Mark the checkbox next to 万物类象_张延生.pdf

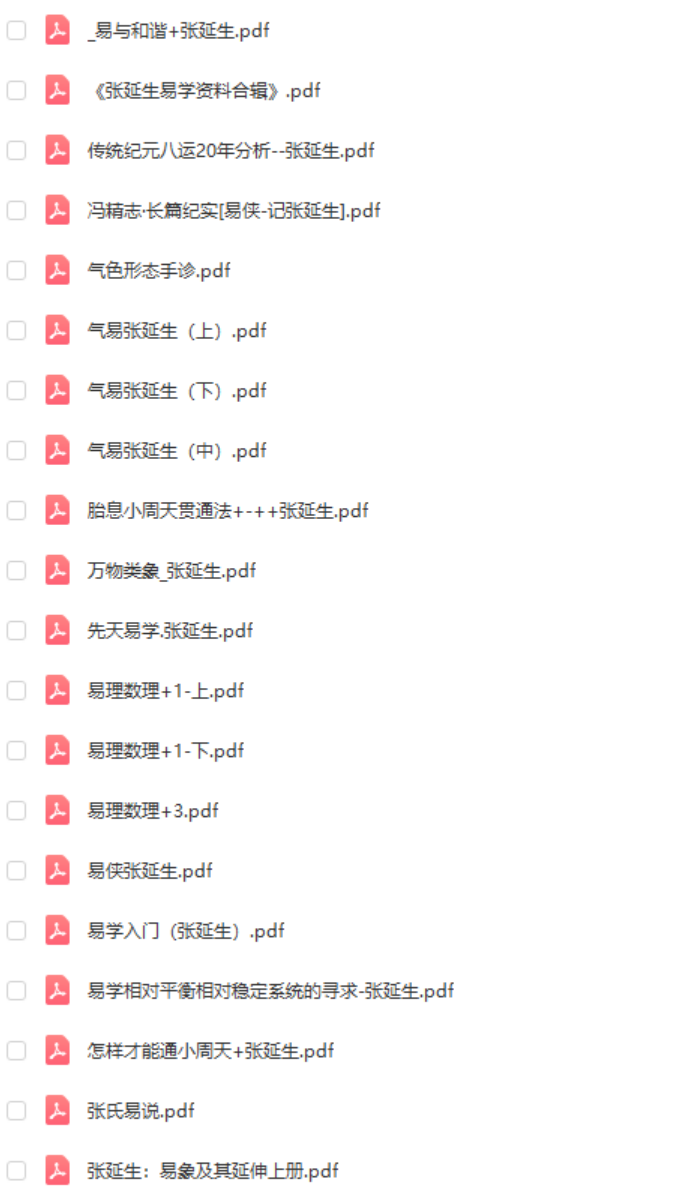(x=16, y=571)
